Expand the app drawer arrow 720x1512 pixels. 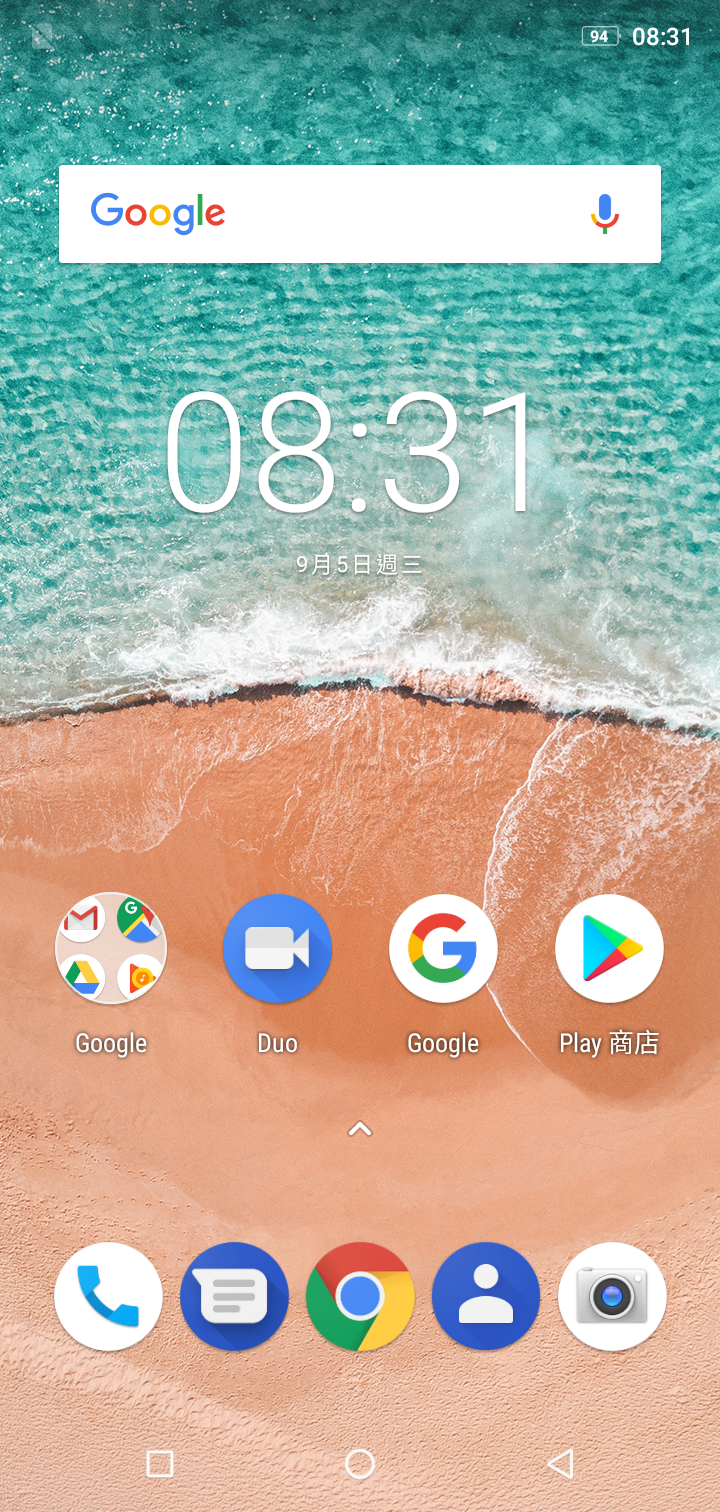[x=360, y=1129]
